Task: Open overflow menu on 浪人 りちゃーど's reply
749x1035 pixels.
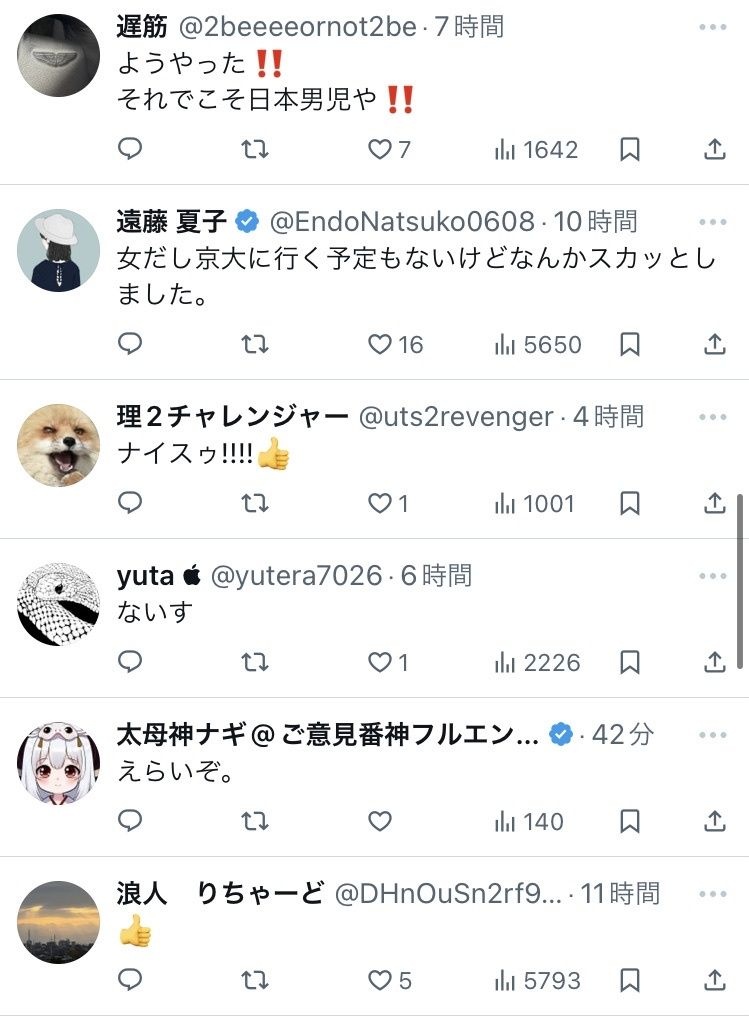Action: 713,893
